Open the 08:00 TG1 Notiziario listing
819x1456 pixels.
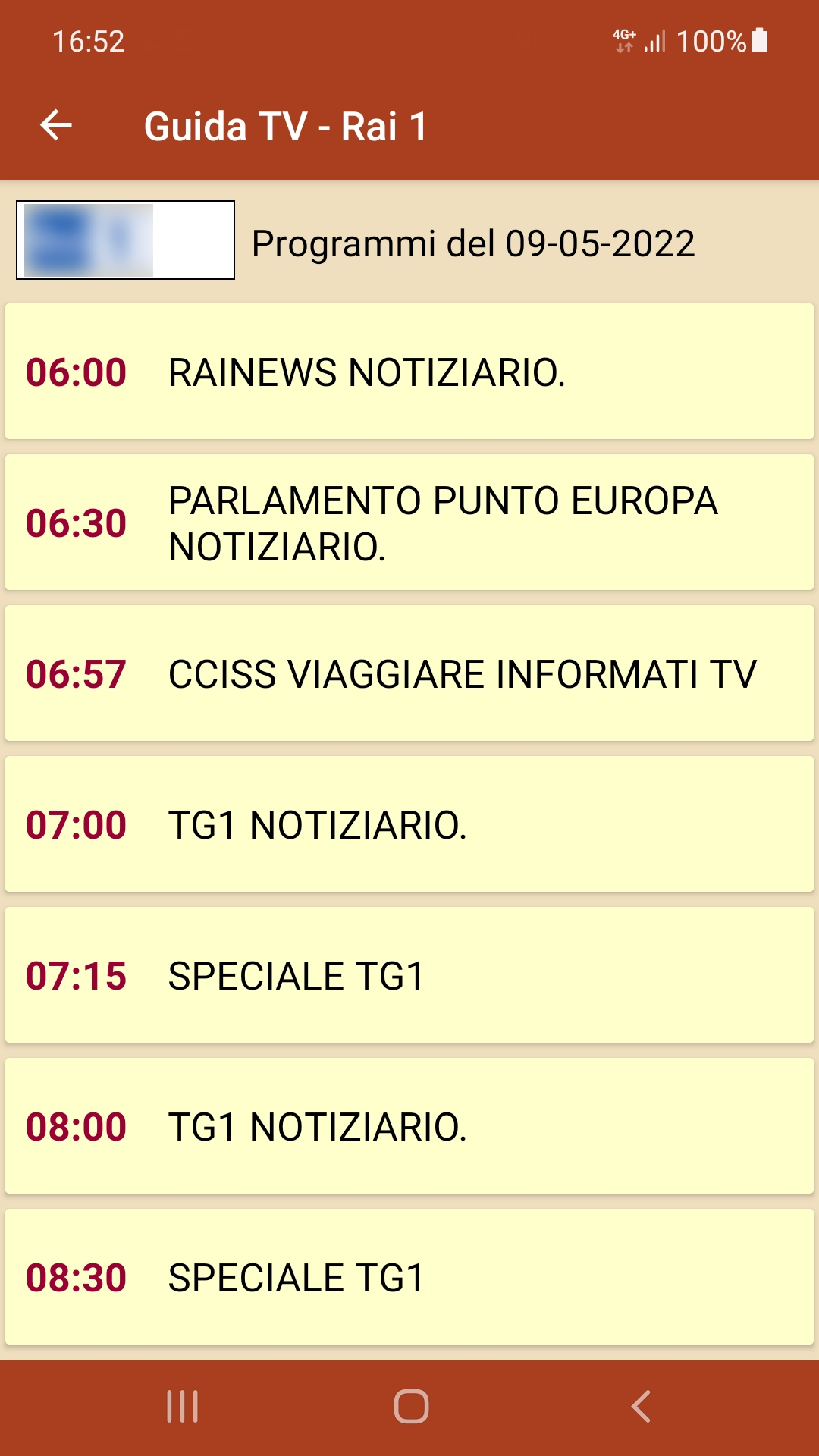409,1126
